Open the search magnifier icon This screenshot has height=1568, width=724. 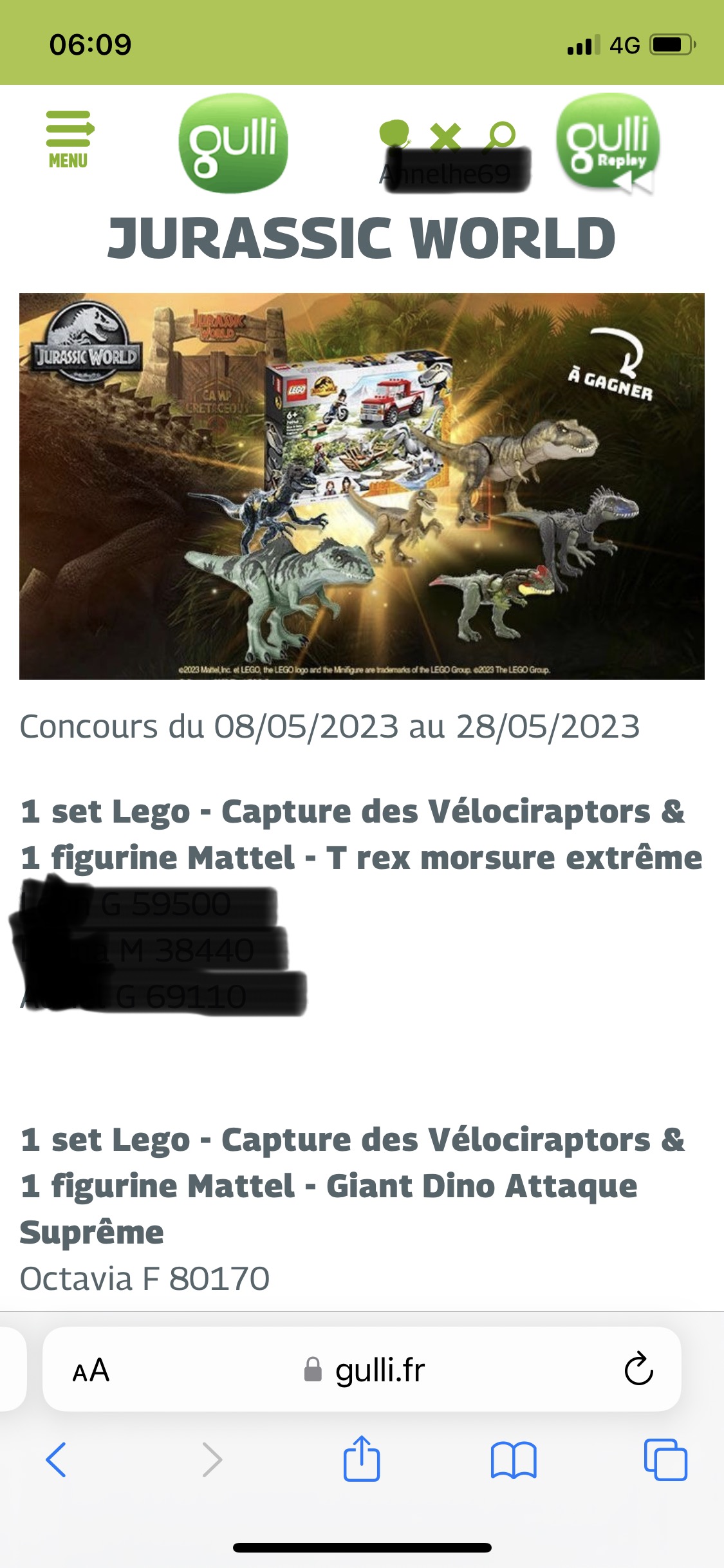tap(501, 135)
